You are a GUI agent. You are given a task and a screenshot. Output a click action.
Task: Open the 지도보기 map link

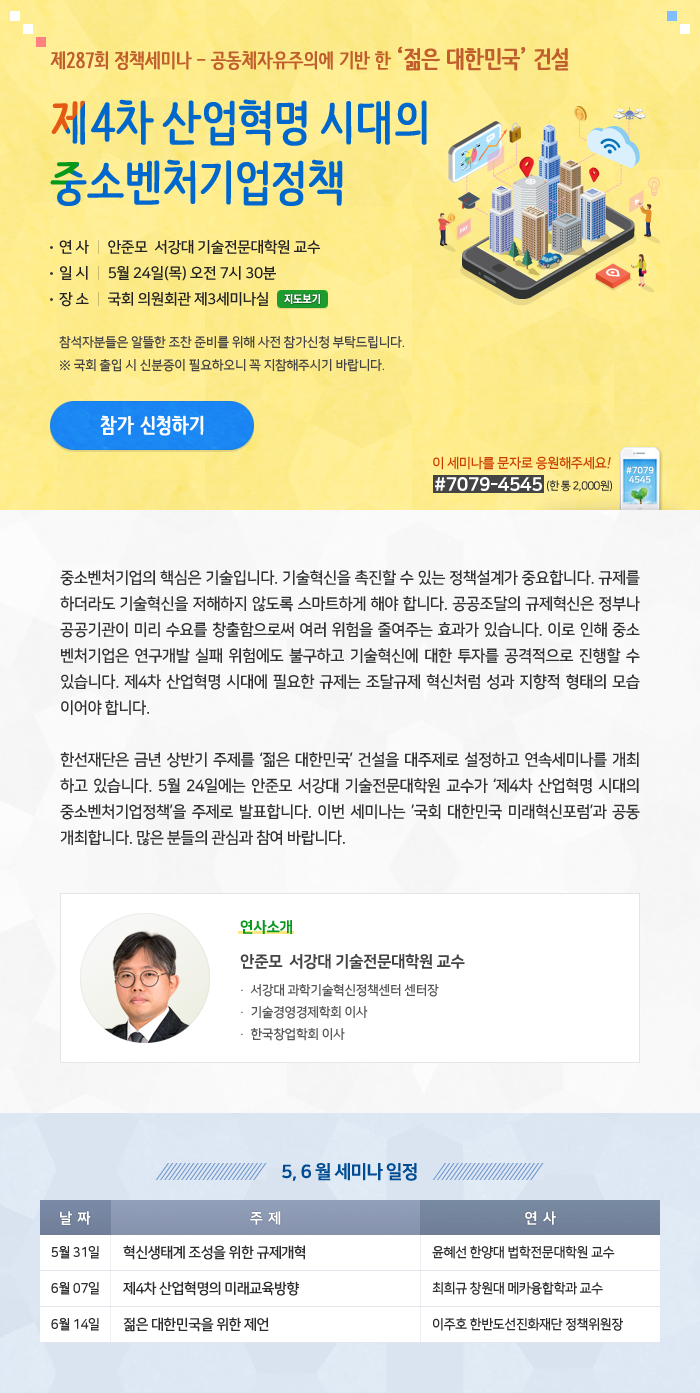(303, 298)
